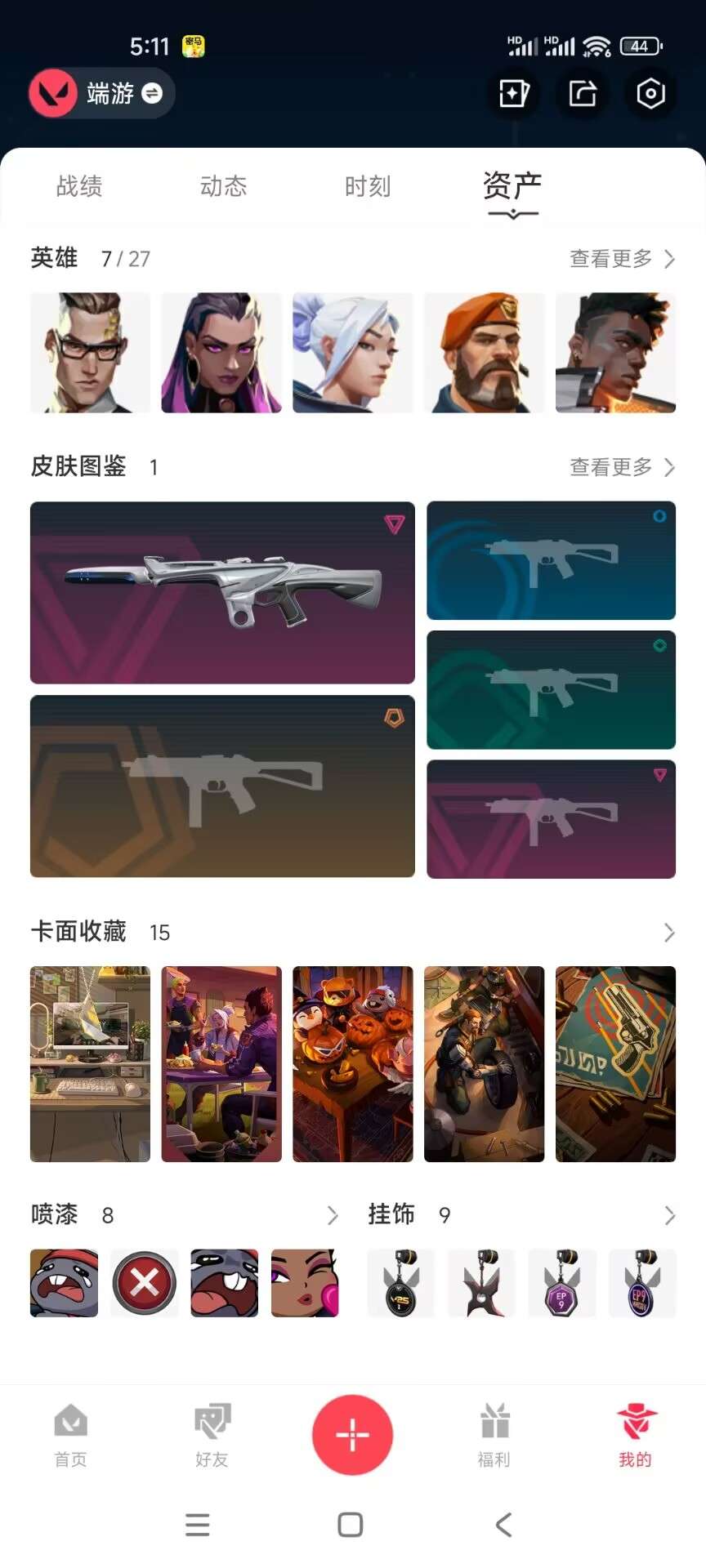Select the red X spray tile

pos(145,1282)
